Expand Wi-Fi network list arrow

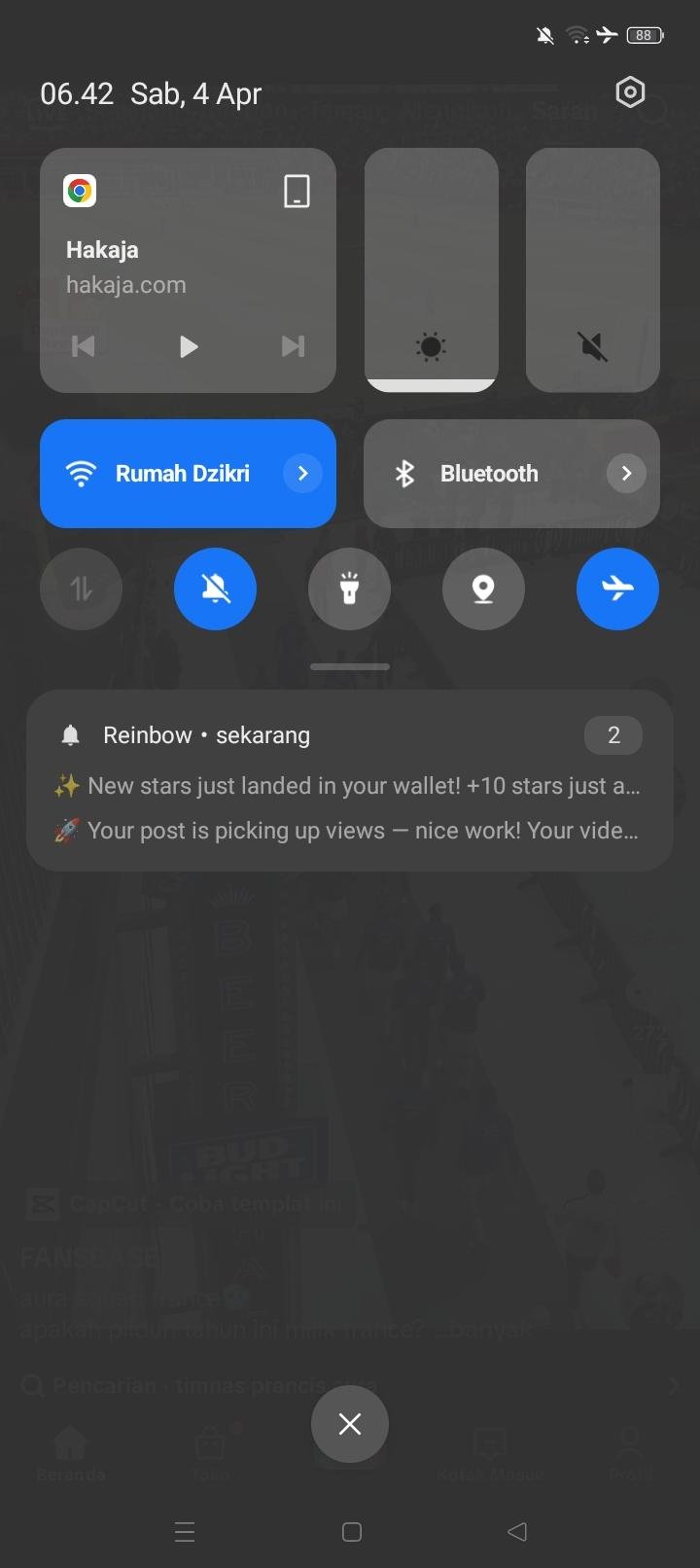click(x=302, y=474)
